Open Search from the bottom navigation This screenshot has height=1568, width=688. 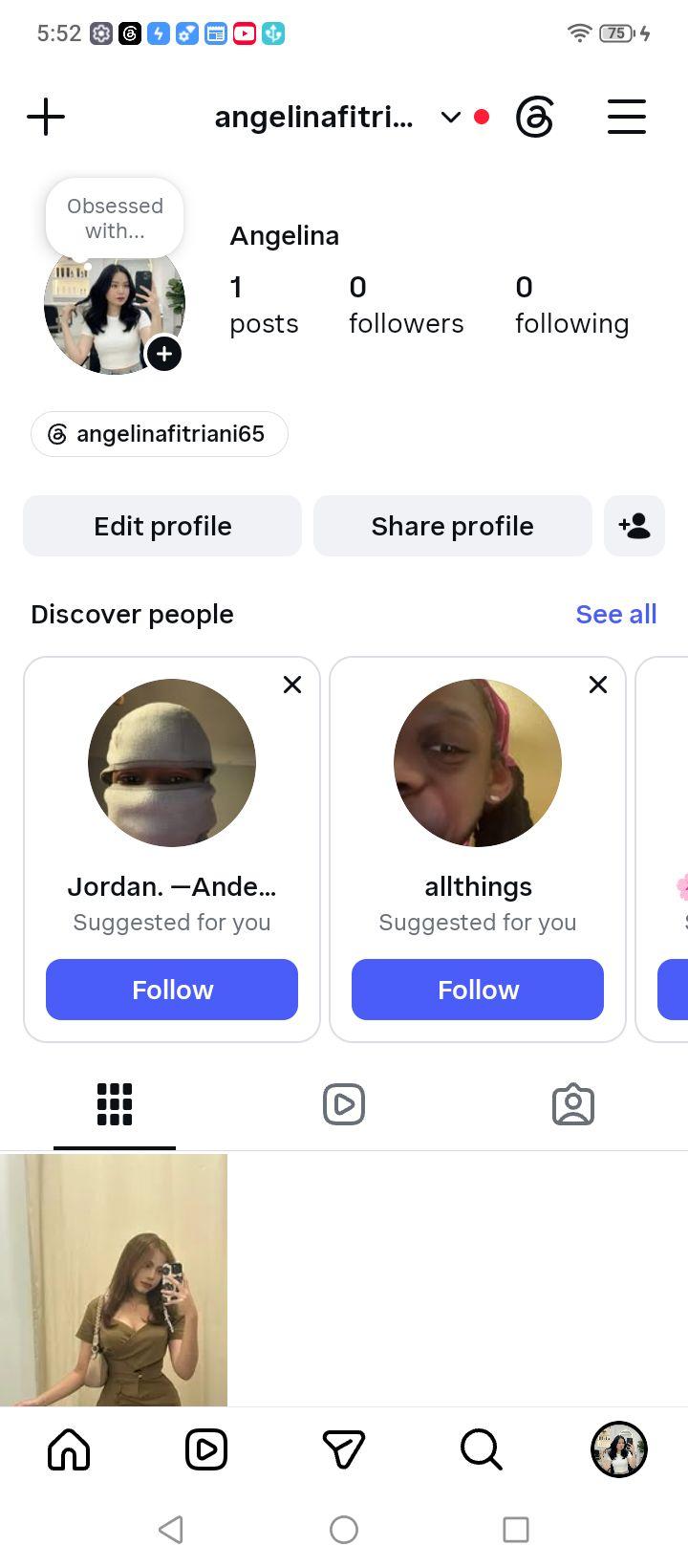click(x=482, y=1449)
